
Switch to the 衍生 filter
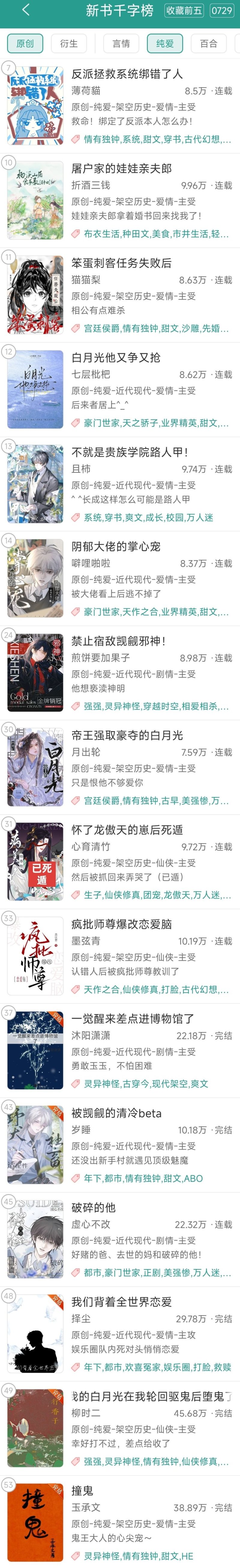point(69,43)
